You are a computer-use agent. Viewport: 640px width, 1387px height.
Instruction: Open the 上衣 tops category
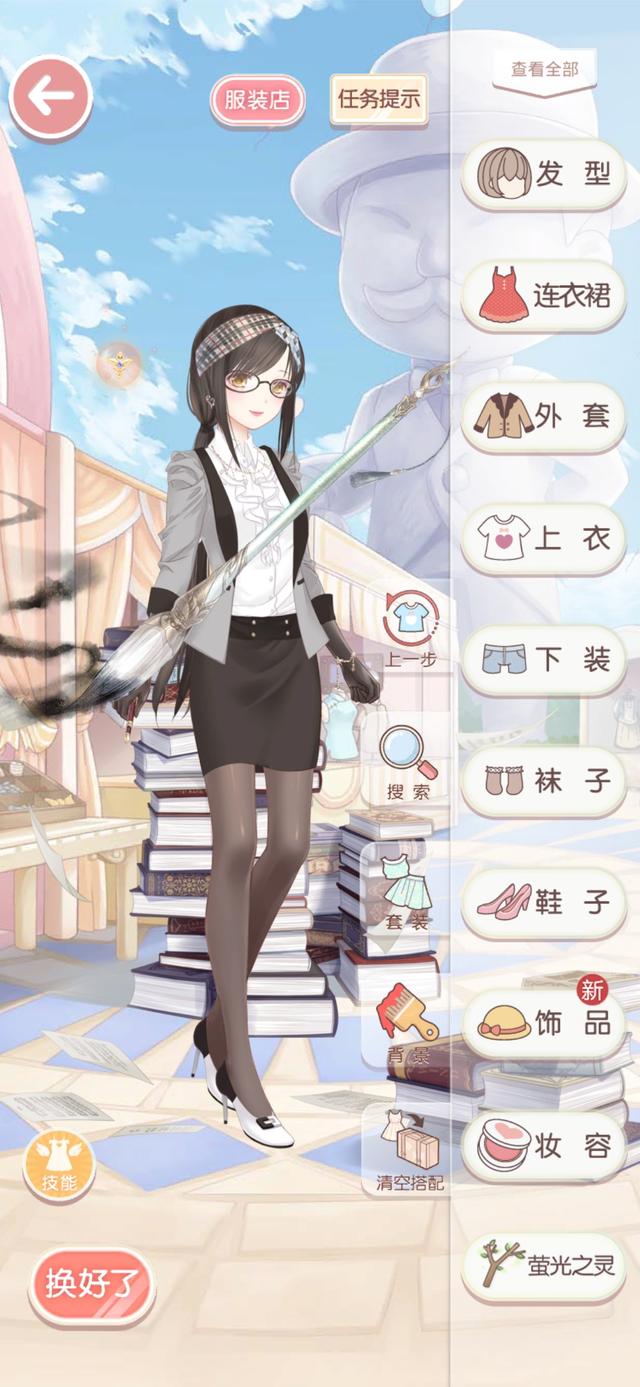coord(543,538)
